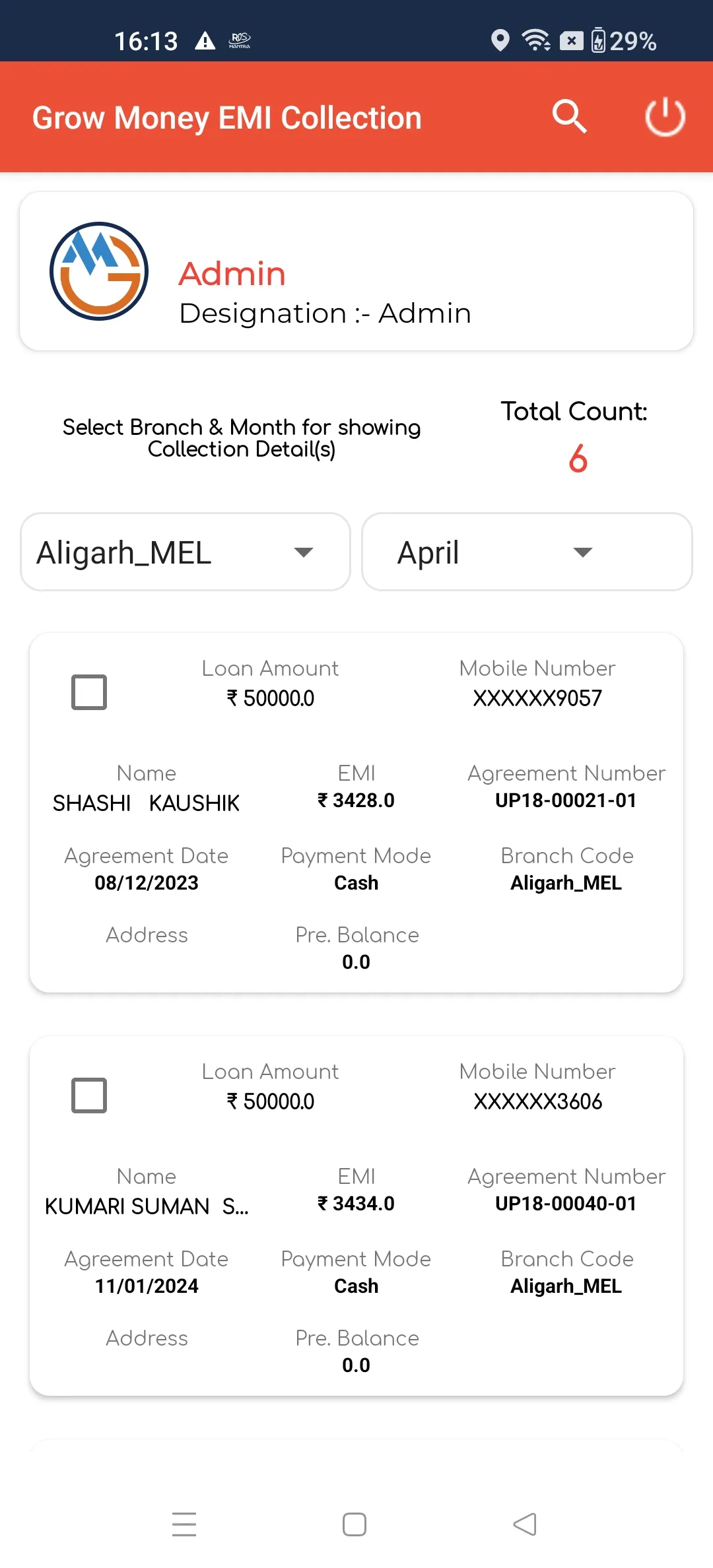Tap the power logout icon
Viewport: 713px width, 1568px height.
pyautogui.click(x=665, y=117)
